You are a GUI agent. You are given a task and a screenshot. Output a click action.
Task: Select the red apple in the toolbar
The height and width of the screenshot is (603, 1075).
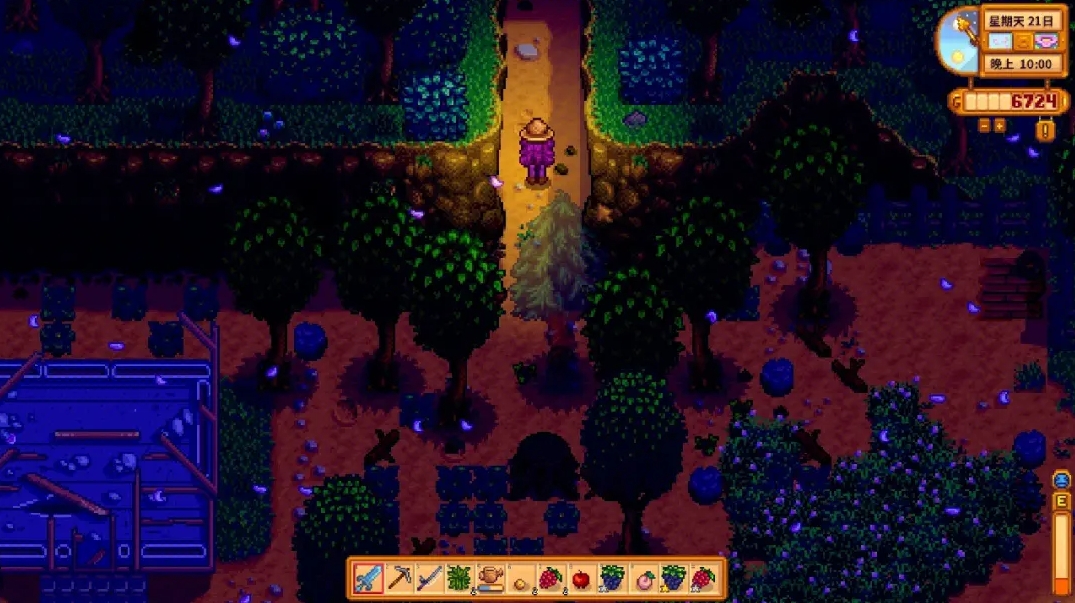582,578
